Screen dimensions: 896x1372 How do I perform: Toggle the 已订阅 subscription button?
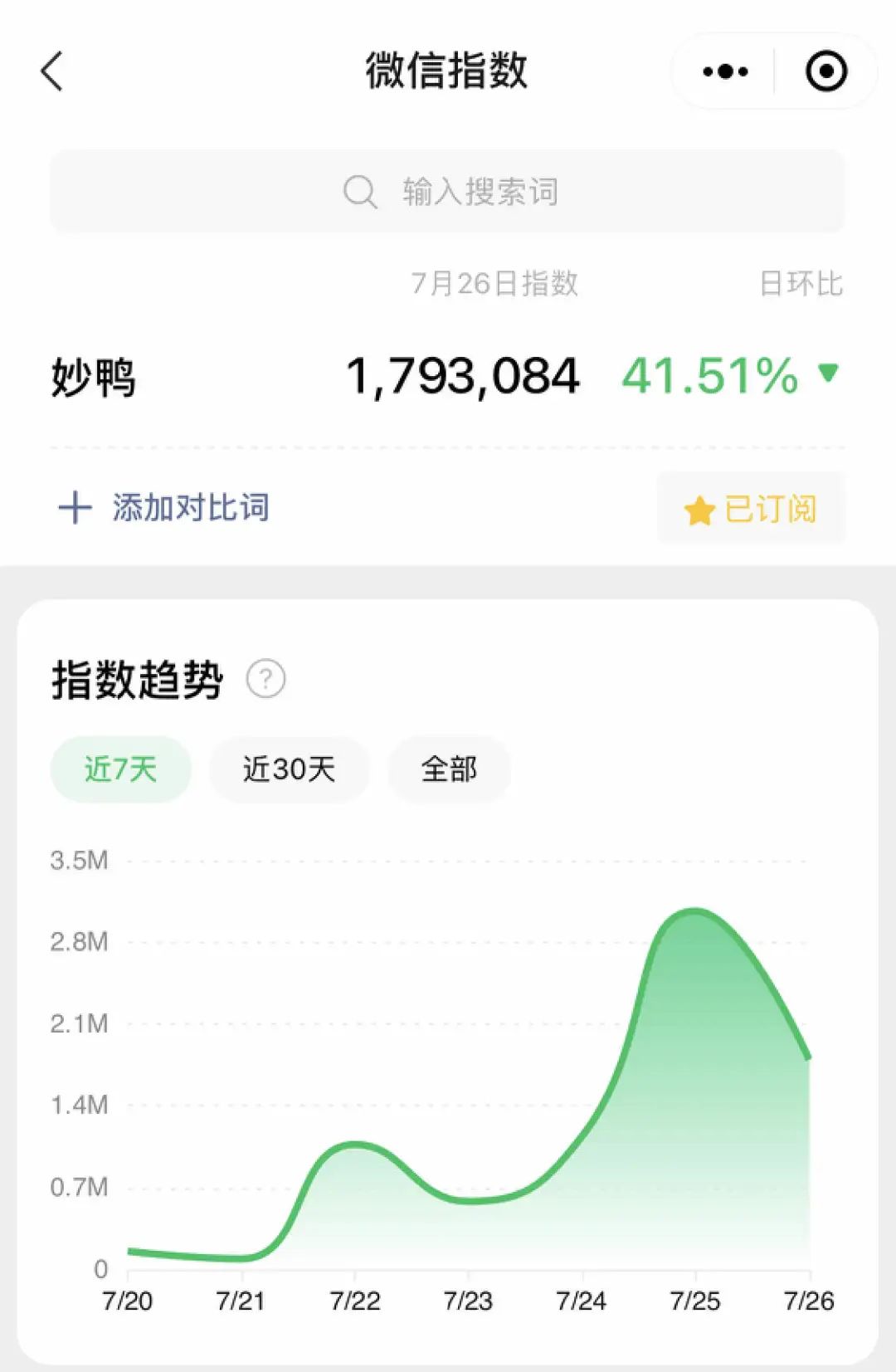(751, 509)
